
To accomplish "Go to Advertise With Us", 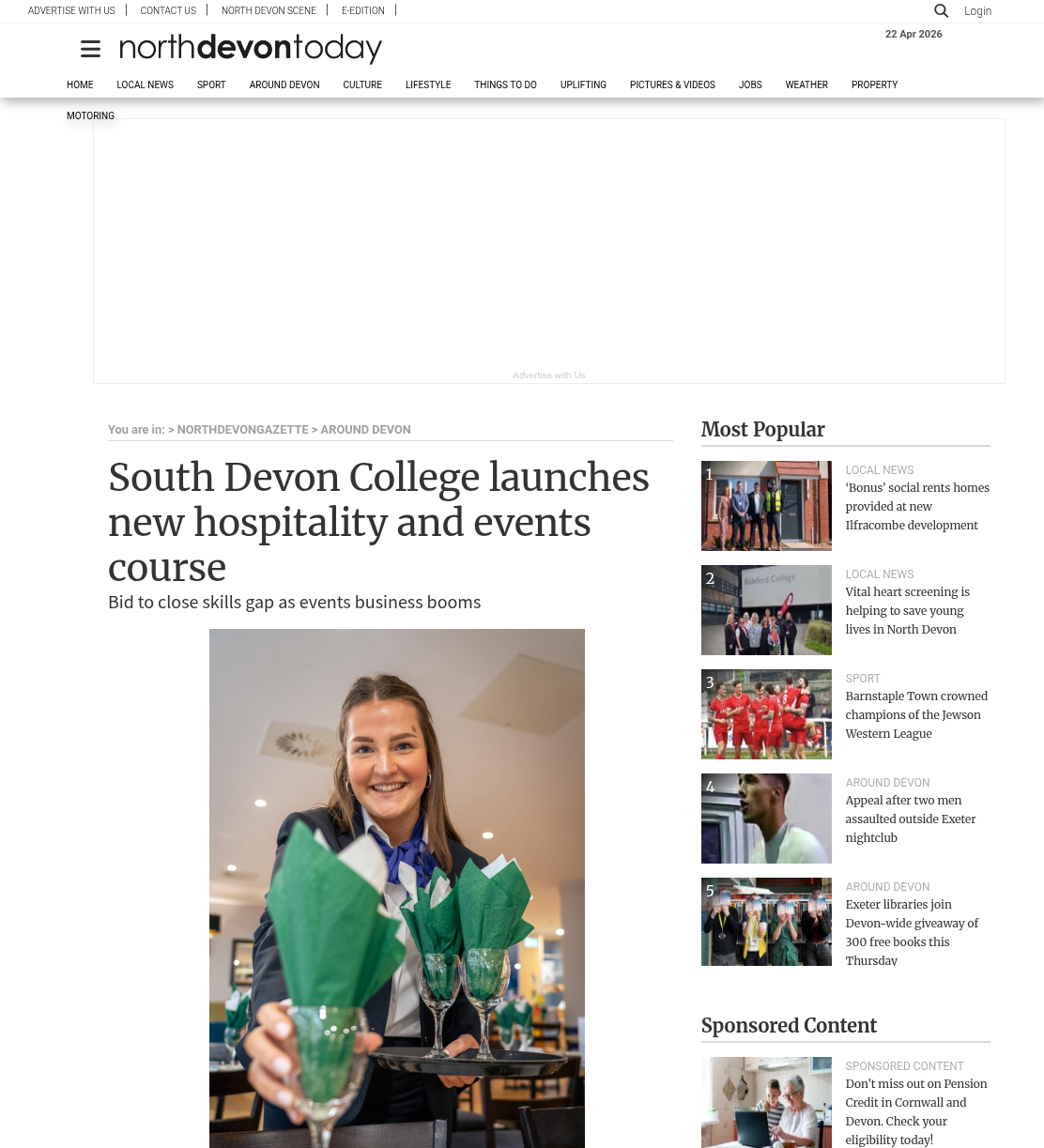I will (x=71, y=10).
